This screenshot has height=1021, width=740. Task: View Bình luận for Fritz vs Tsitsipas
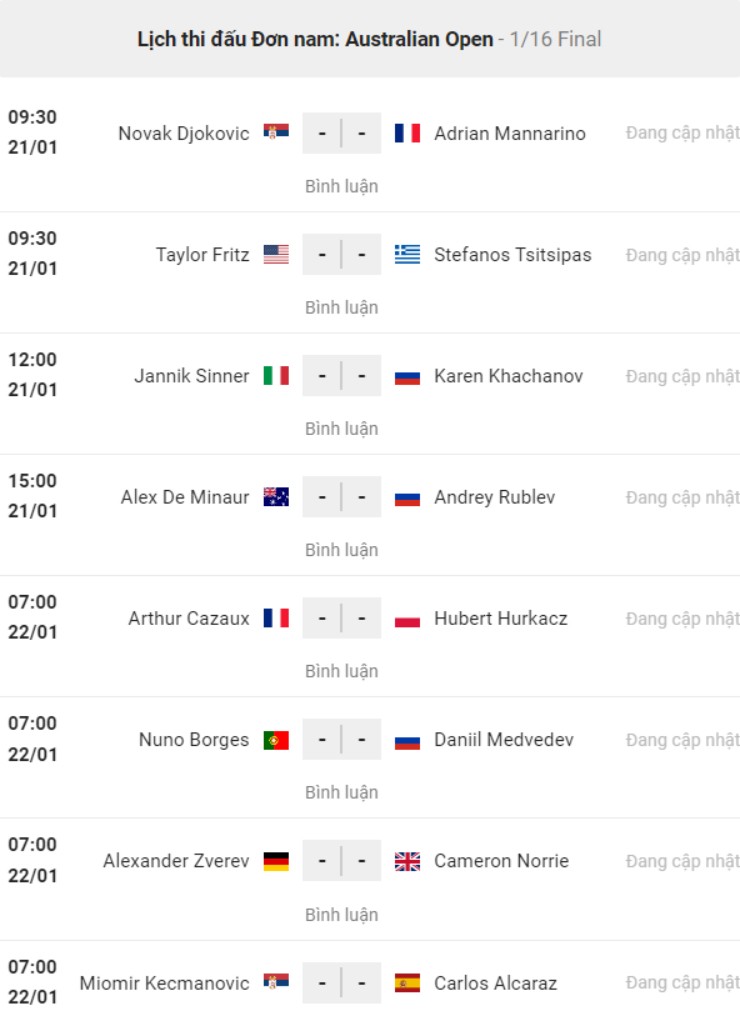[341, 307]
